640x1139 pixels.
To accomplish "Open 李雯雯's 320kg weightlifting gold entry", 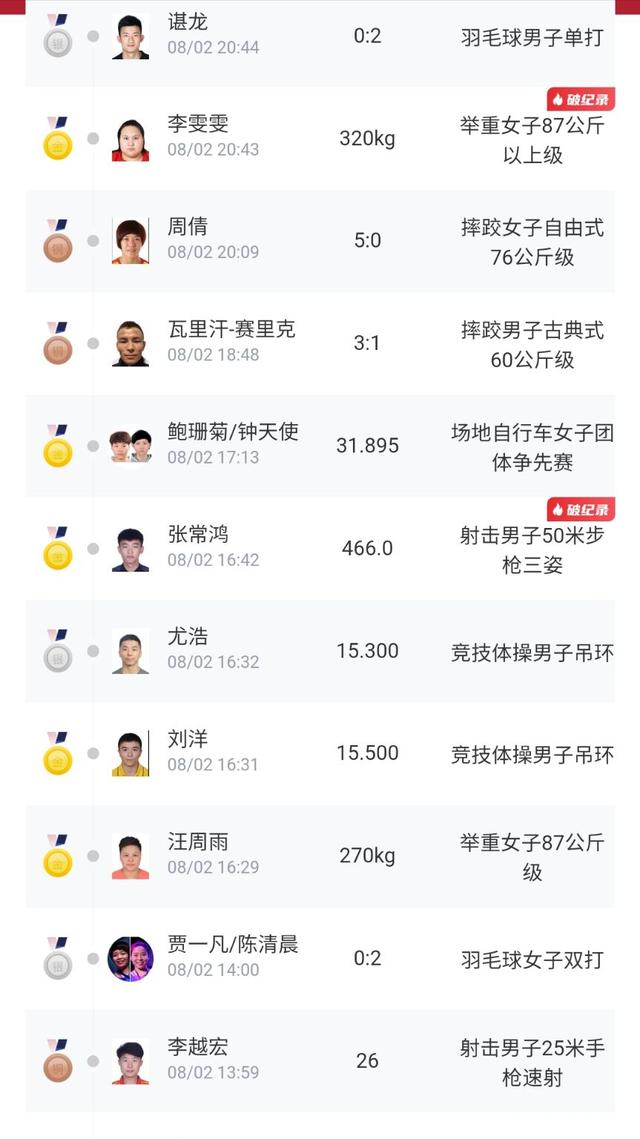I will tap(330, 138).
